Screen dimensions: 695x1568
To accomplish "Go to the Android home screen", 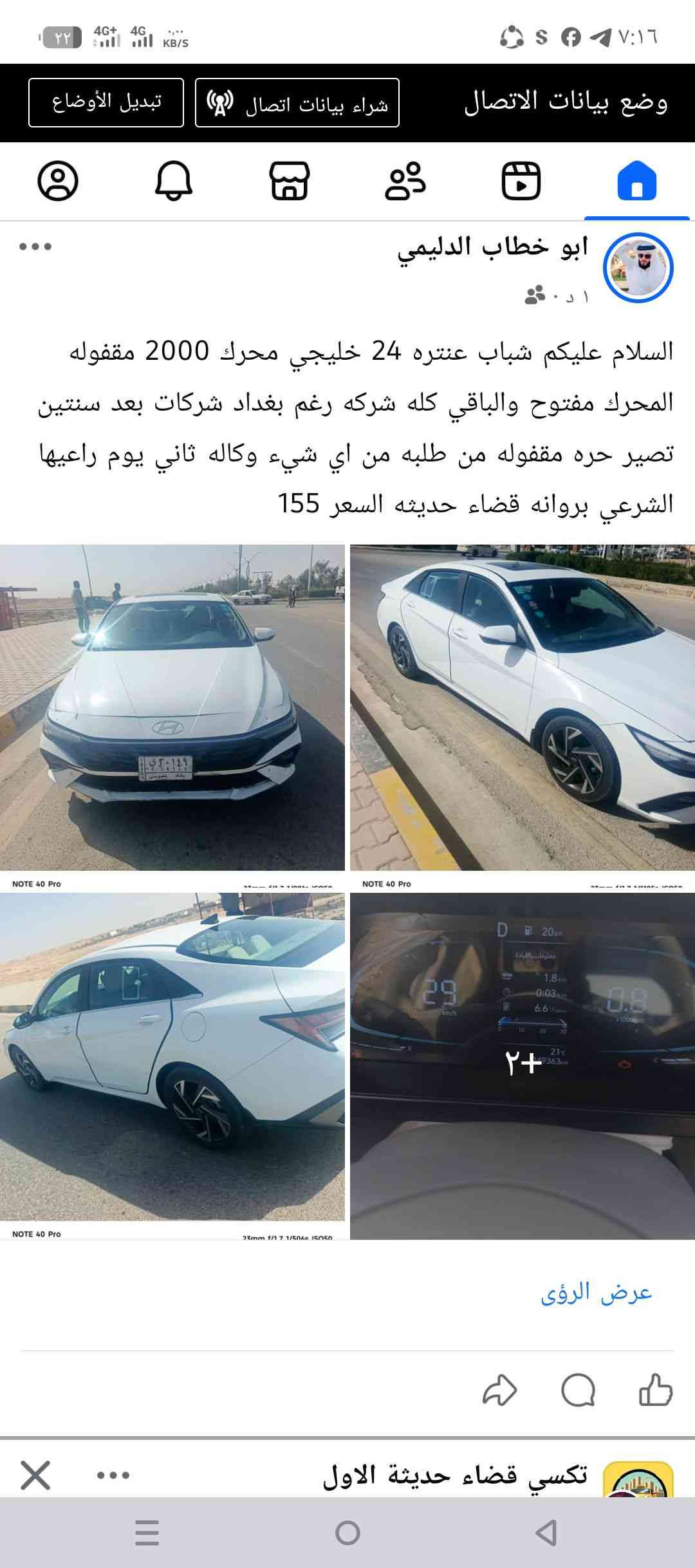I will (347, 1533).
